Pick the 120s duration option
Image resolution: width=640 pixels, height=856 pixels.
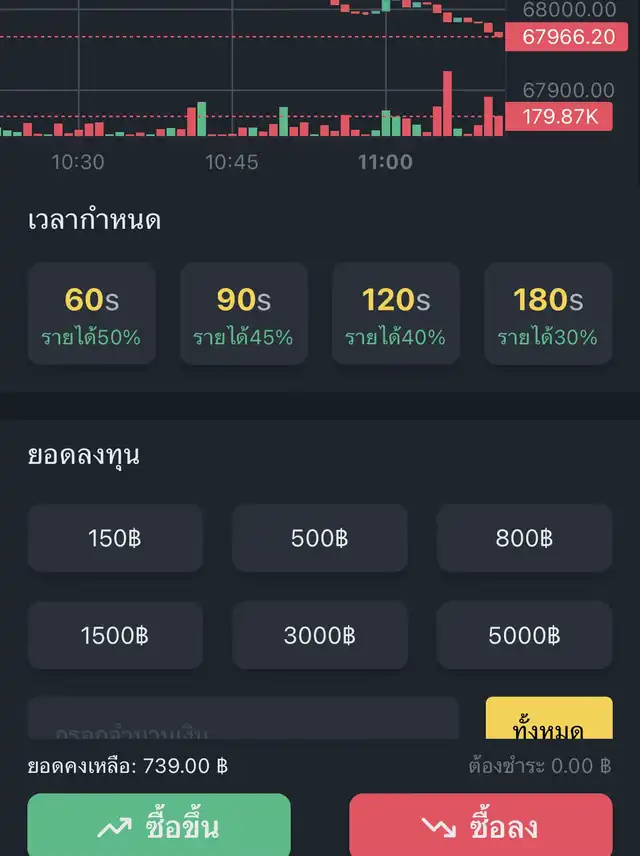click(396, 314)
